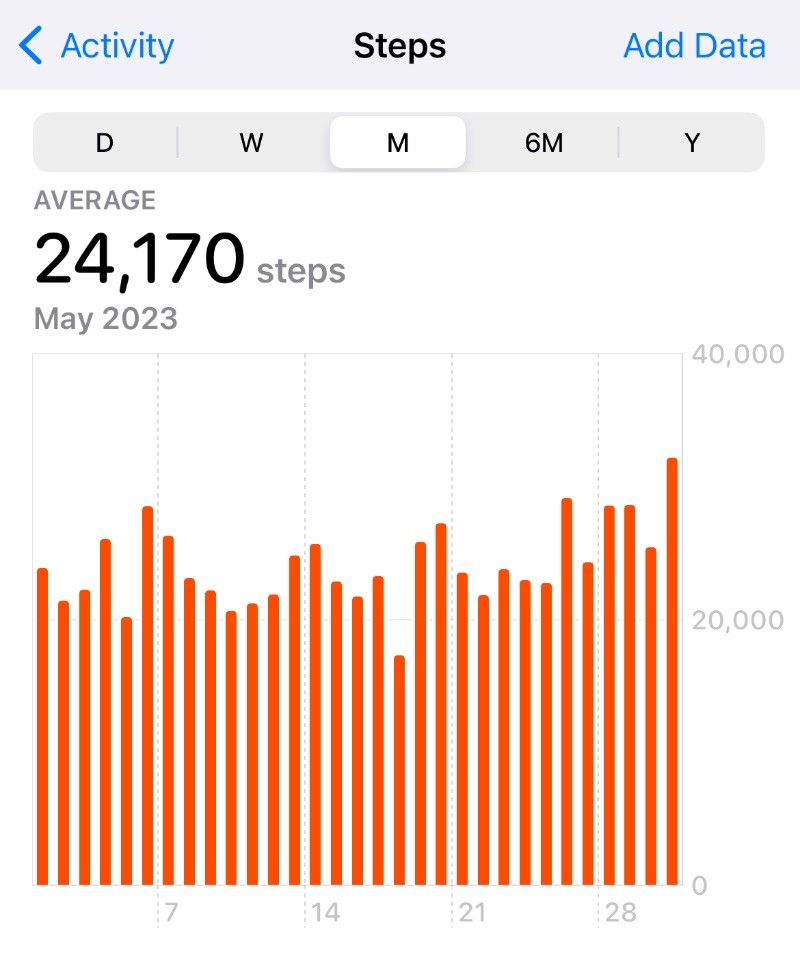
Task: Switch to the 6M time range tab
Action: (x=544, y=143)
